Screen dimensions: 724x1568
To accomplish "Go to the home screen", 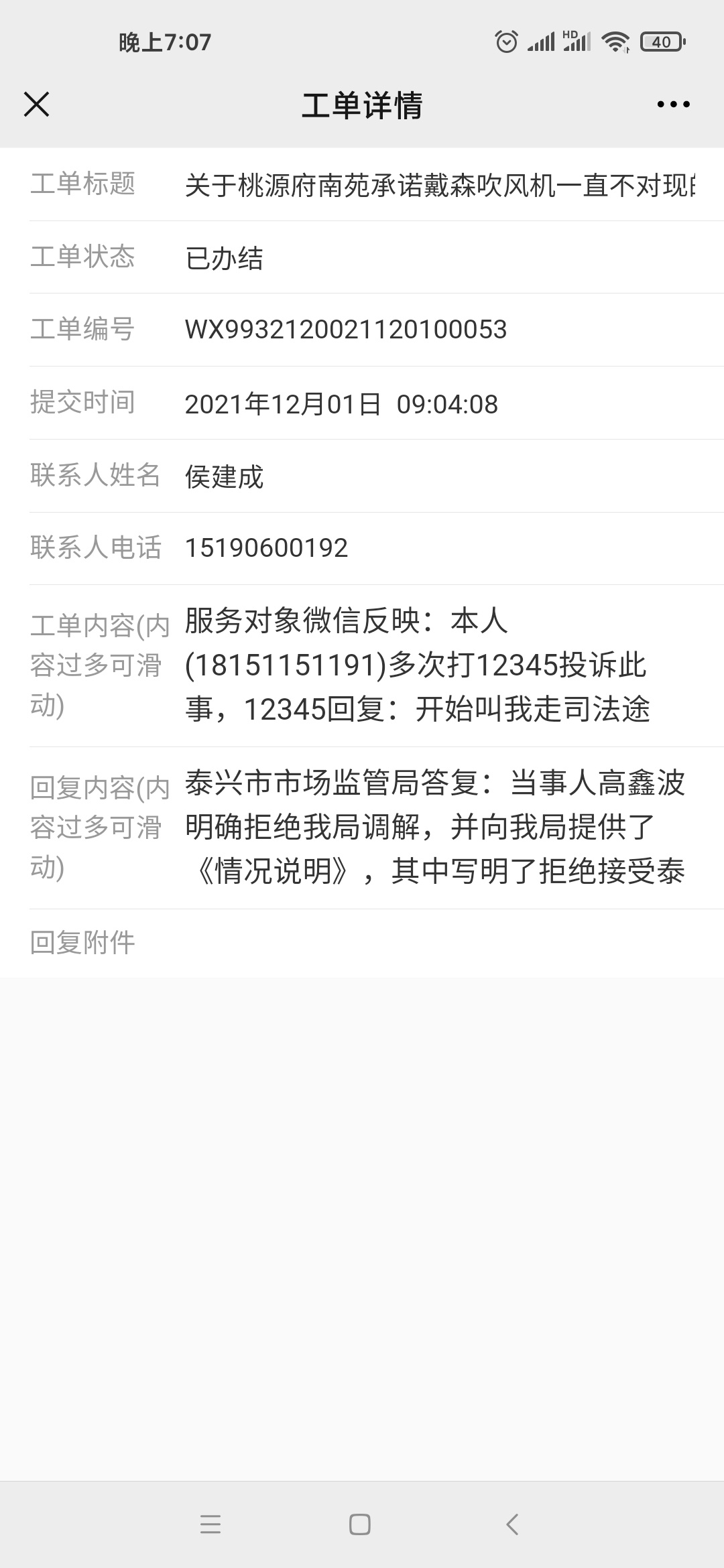I will click(x=360, y=1524).
